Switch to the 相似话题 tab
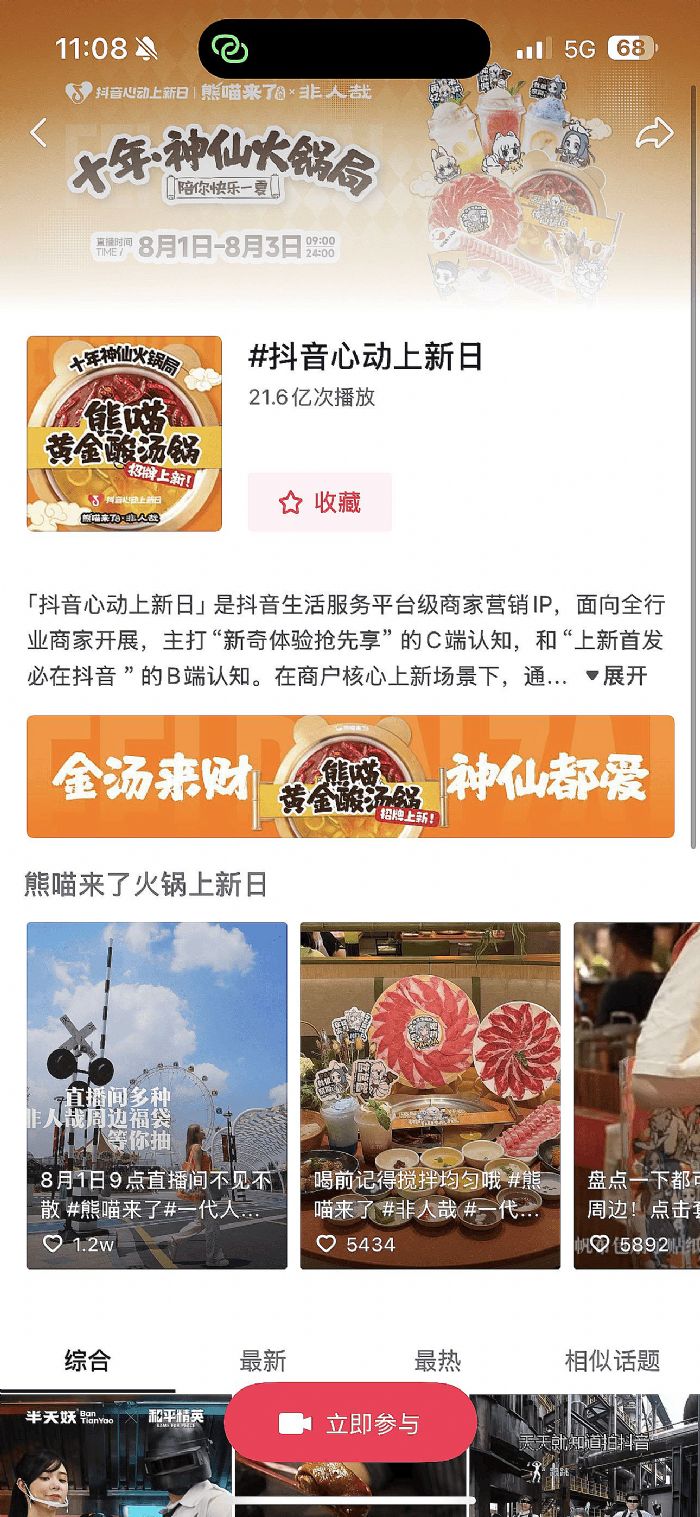This screenshot has width=700, height=1517. (612, 1360)
